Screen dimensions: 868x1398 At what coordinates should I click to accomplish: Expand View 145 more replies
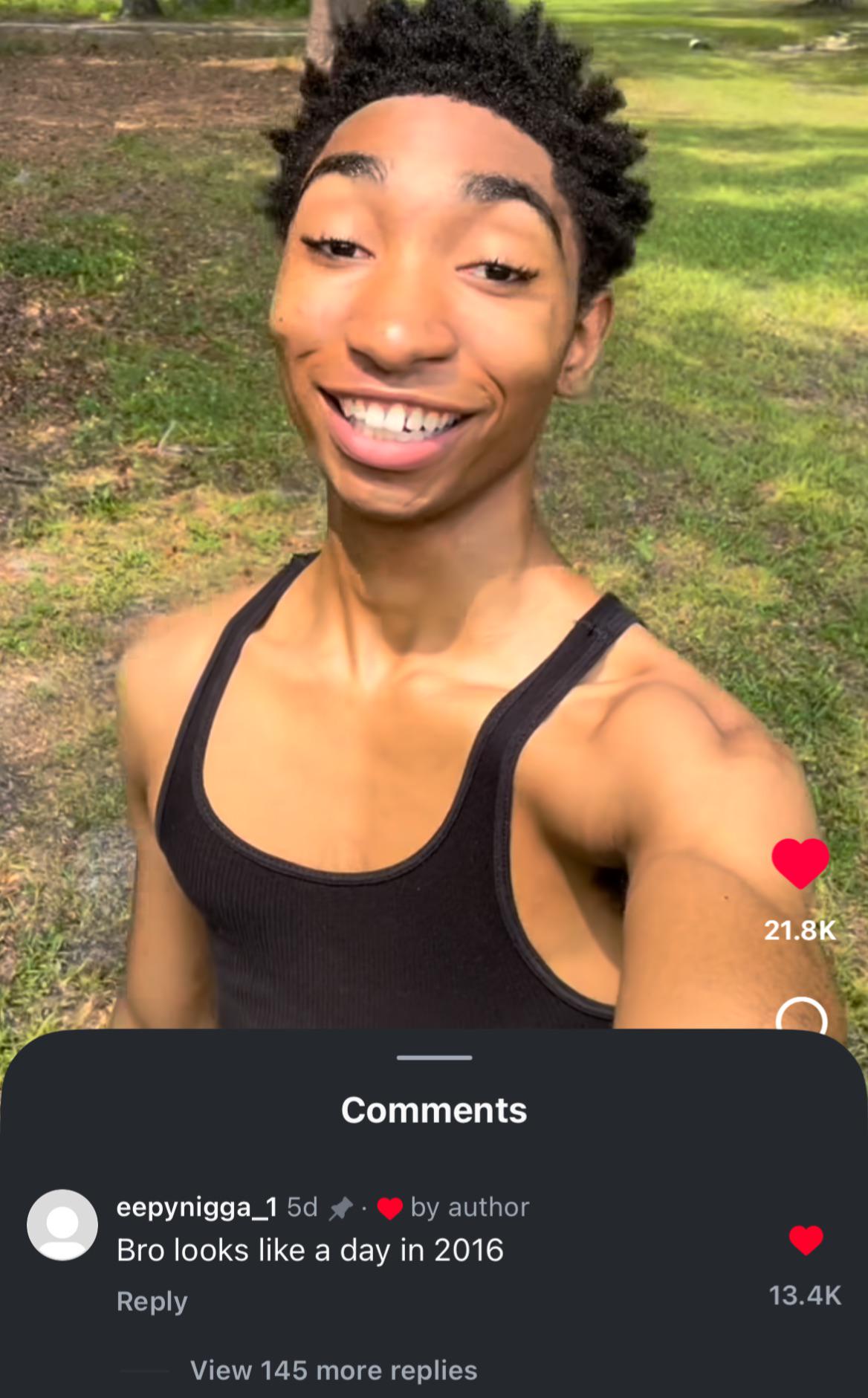(334, 1370)
